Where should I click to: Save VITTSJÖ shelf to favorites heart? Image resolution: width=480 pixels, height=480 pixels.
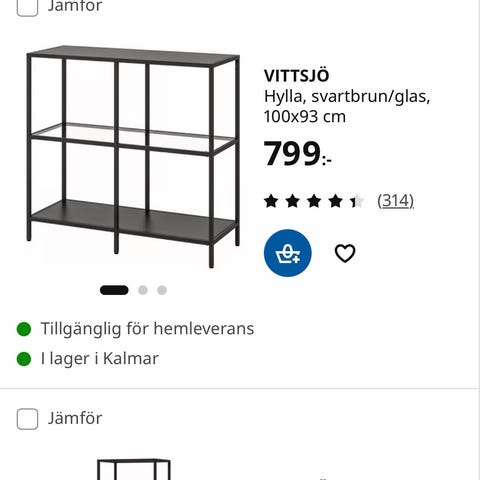pyautogui.click(x=345, y=253)
